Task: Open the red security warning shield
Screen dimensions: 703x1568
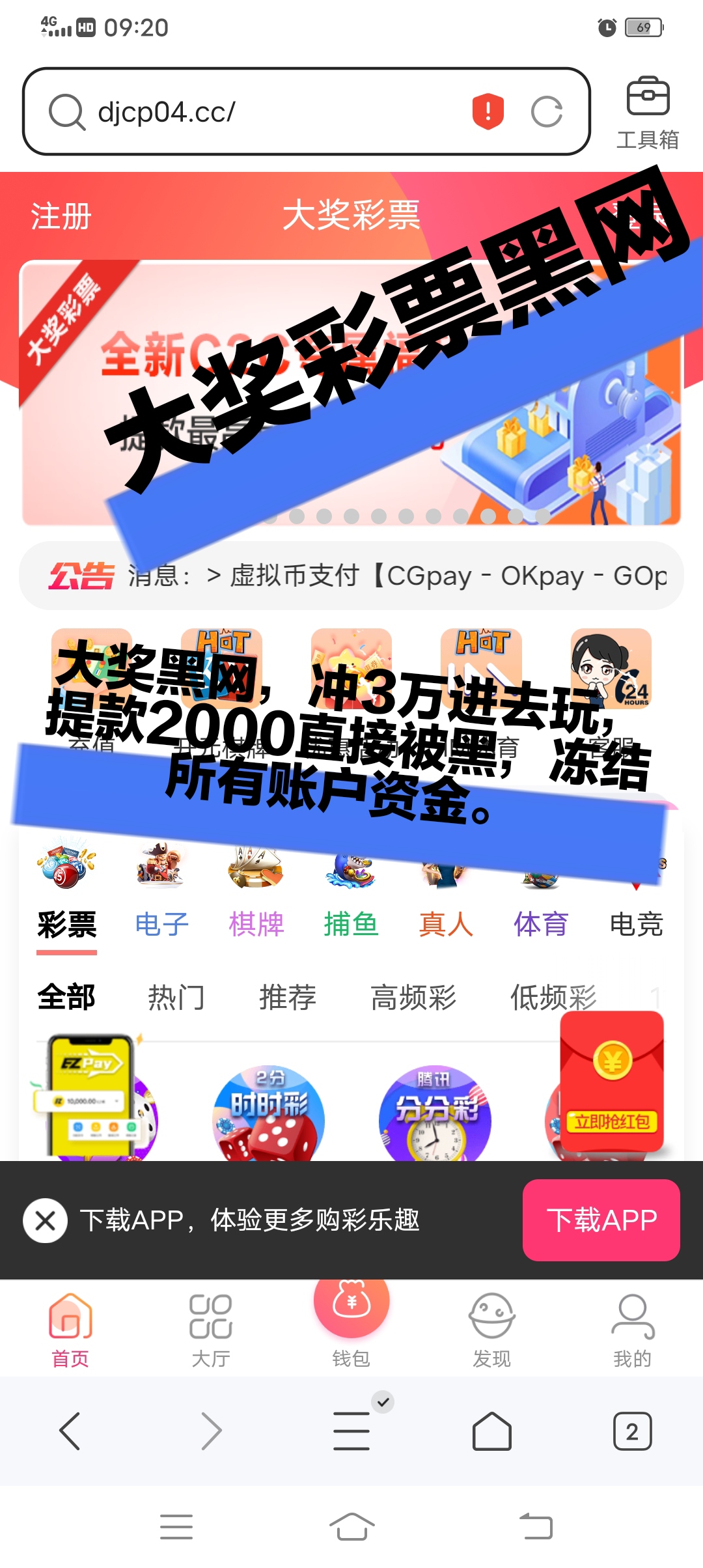Action: pyautogui.click(x=488, y=111)
